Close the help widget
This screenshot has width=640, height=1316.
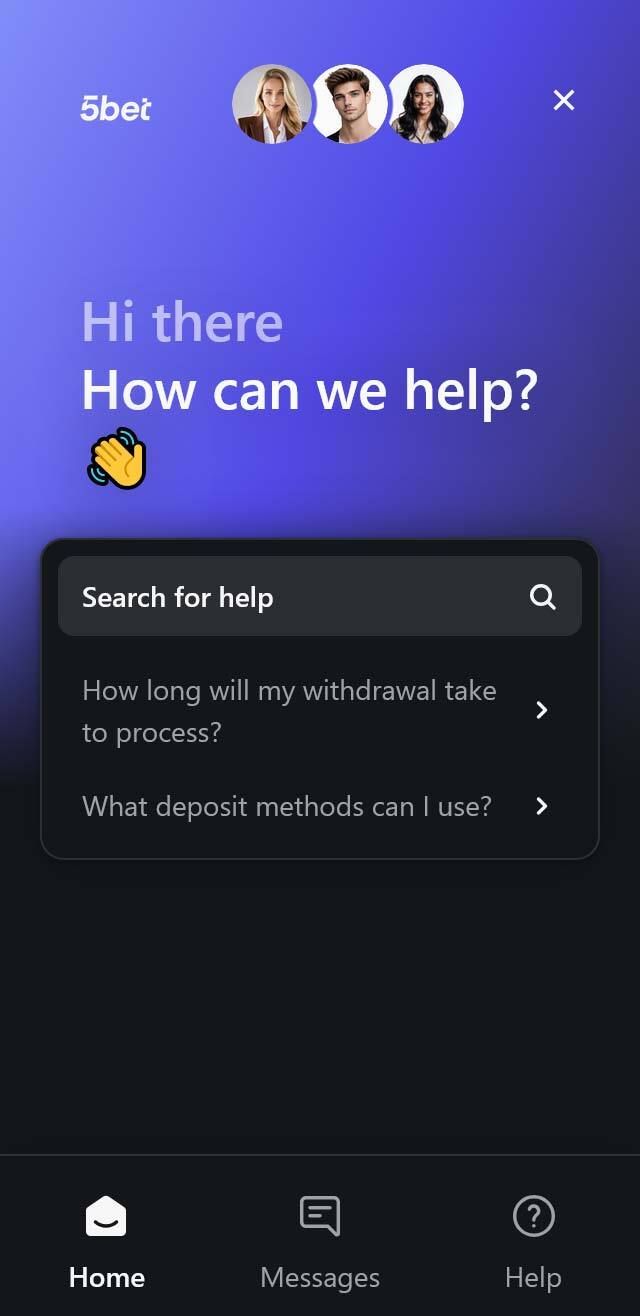coord(564,100)
